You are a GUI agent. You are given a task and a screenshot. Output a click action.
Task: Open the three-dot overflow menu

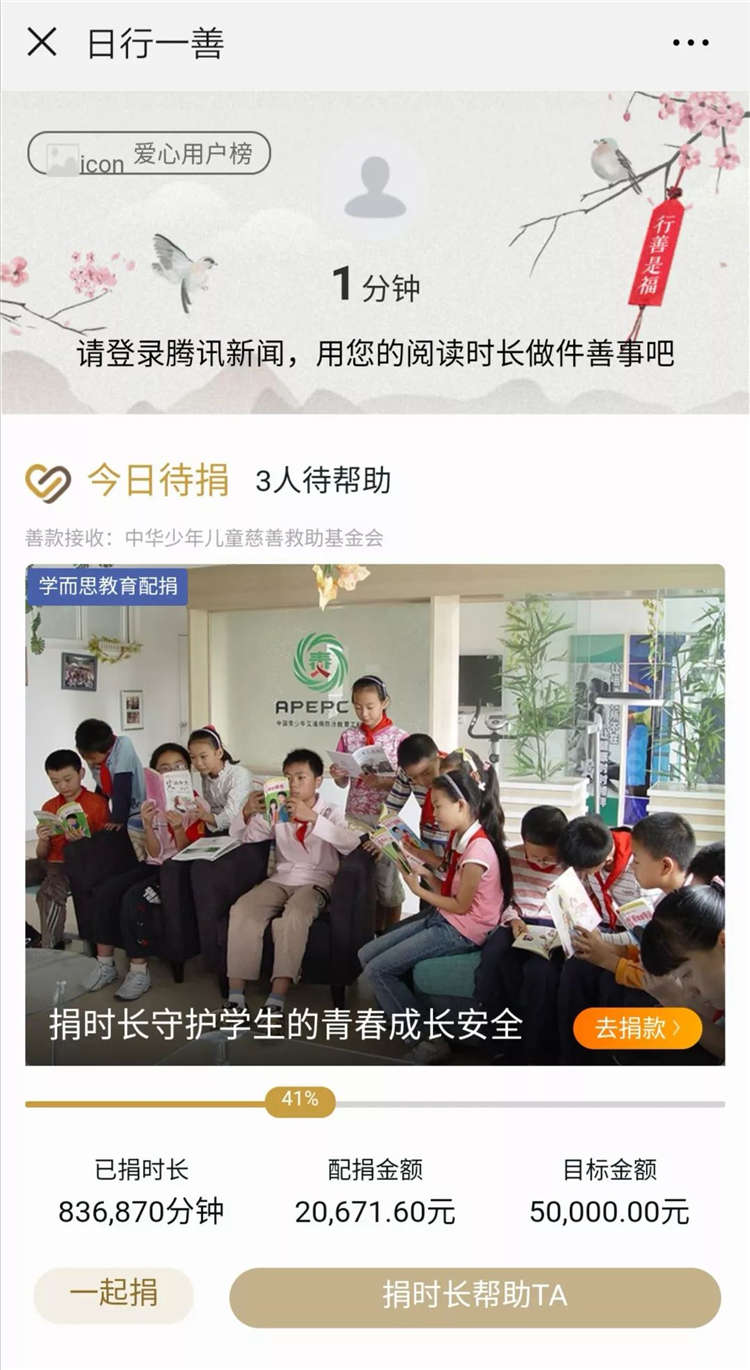[x=690, y=43]
